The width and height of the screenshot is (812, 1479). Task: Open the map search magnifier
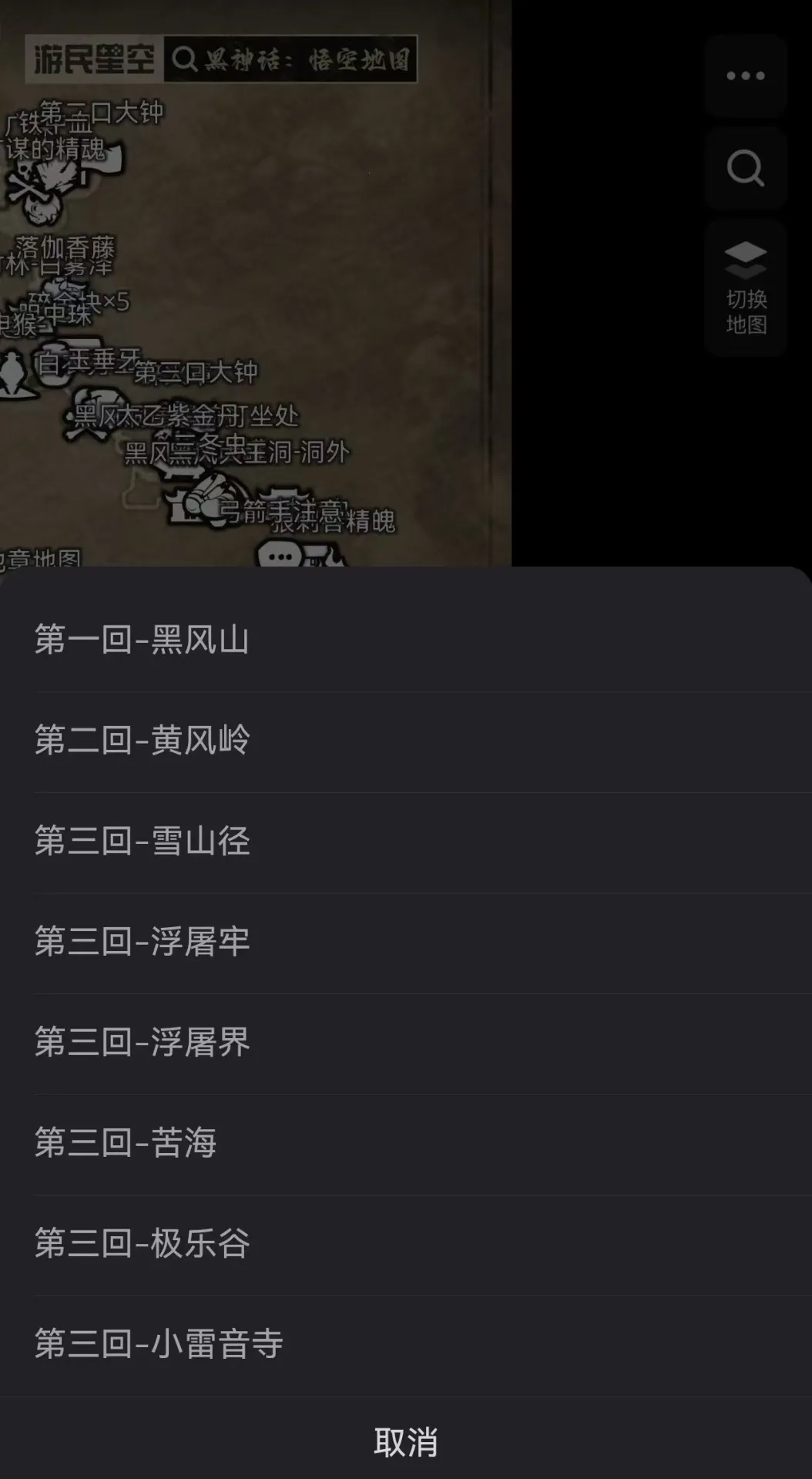(745, 168)
